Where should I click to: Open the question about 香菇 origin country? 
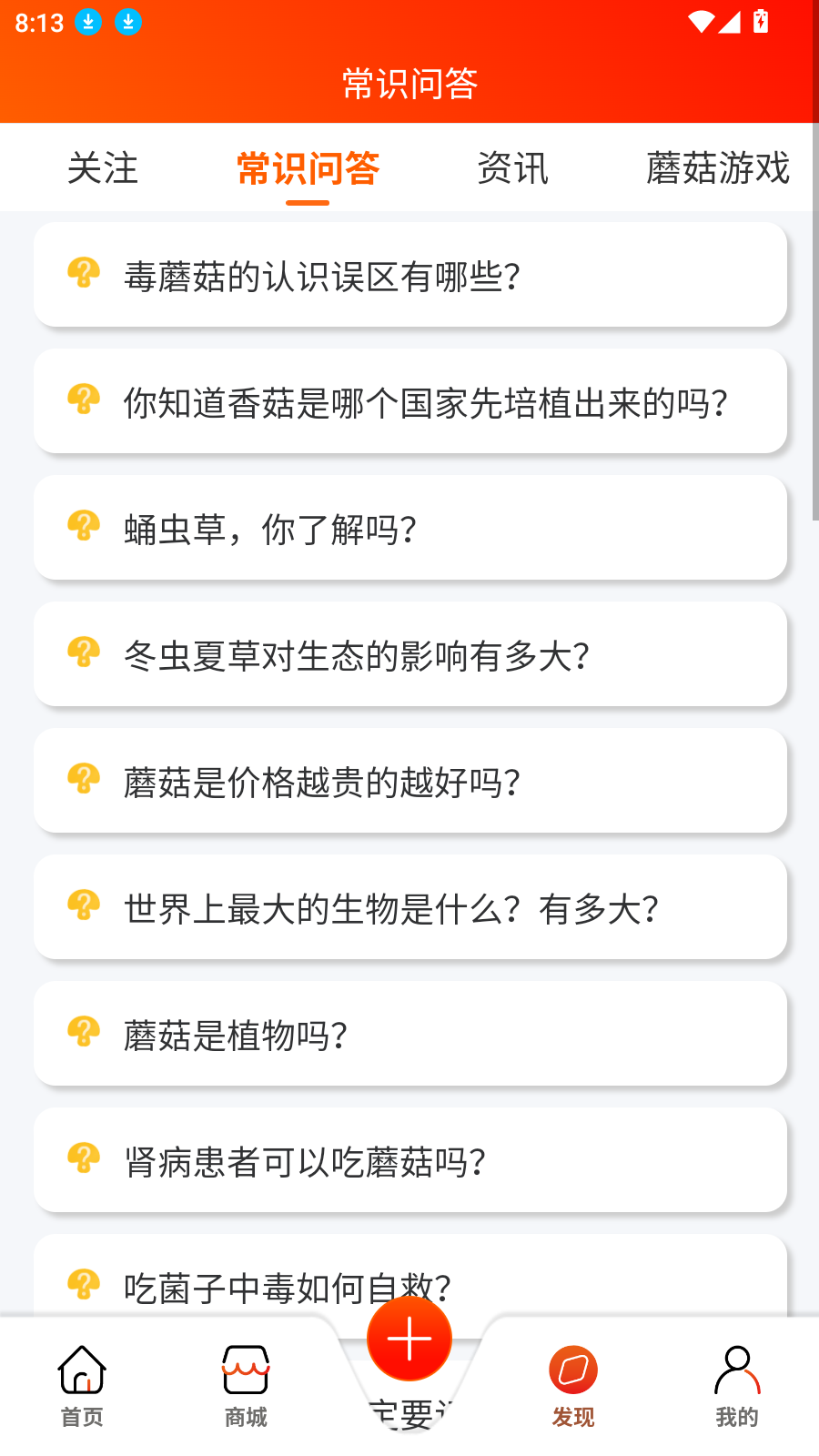click(x=410, y=401)
